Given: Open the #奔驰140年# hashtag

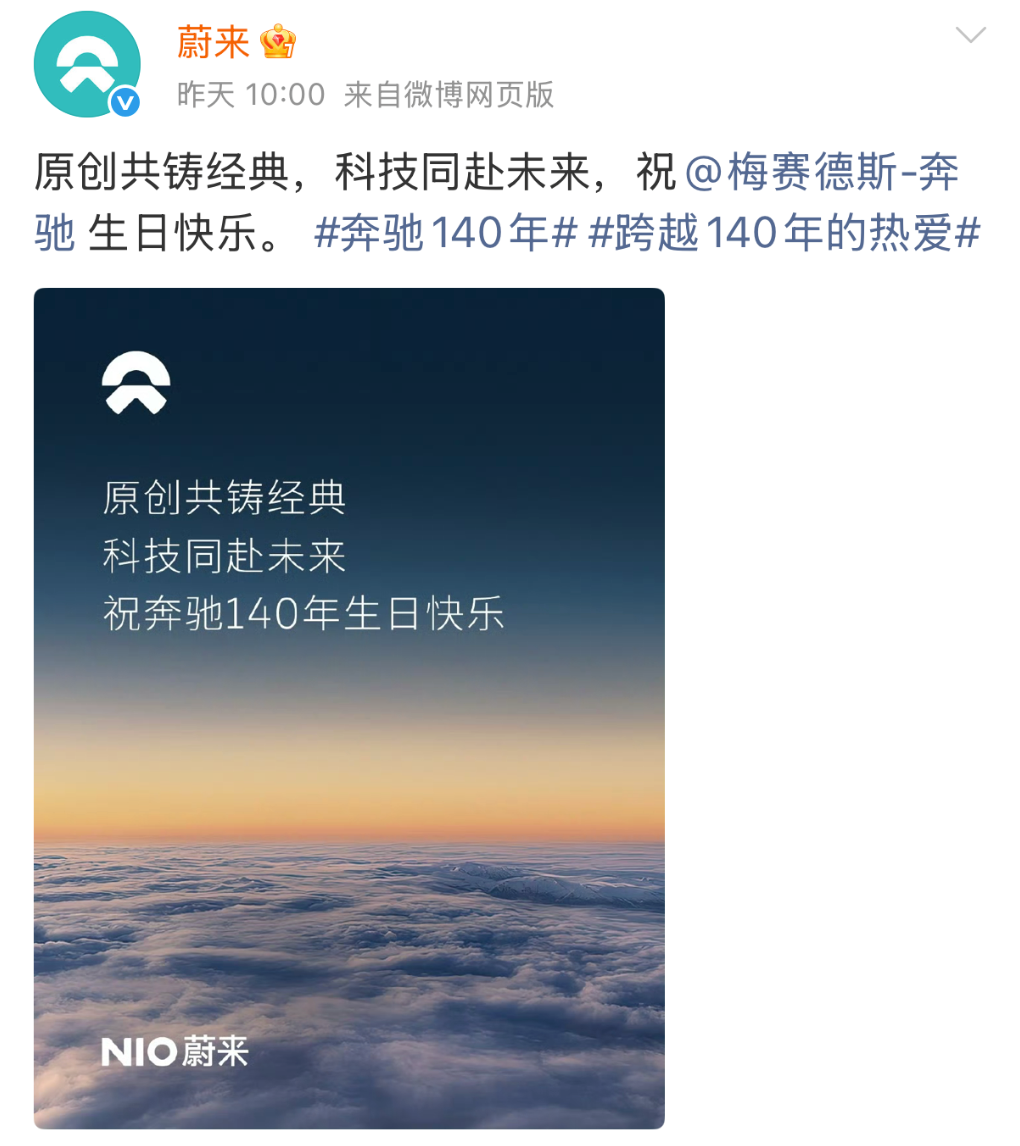Looking at the screenshot, I should [446, 233].
